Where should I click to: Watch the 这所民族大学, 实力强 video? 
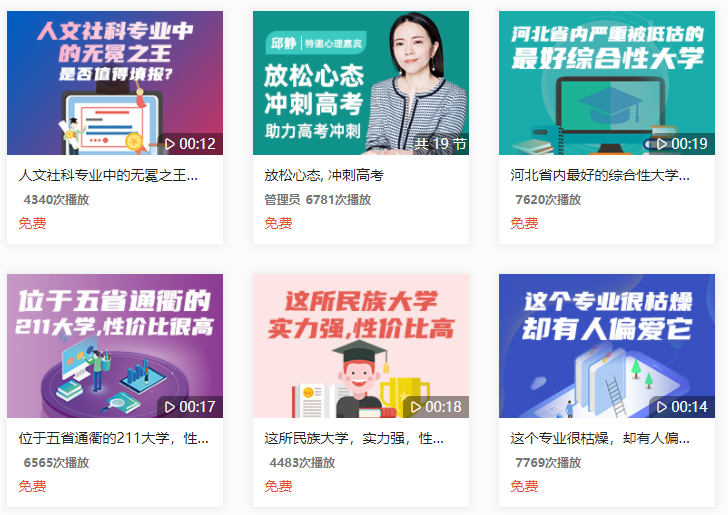point(360,346)
